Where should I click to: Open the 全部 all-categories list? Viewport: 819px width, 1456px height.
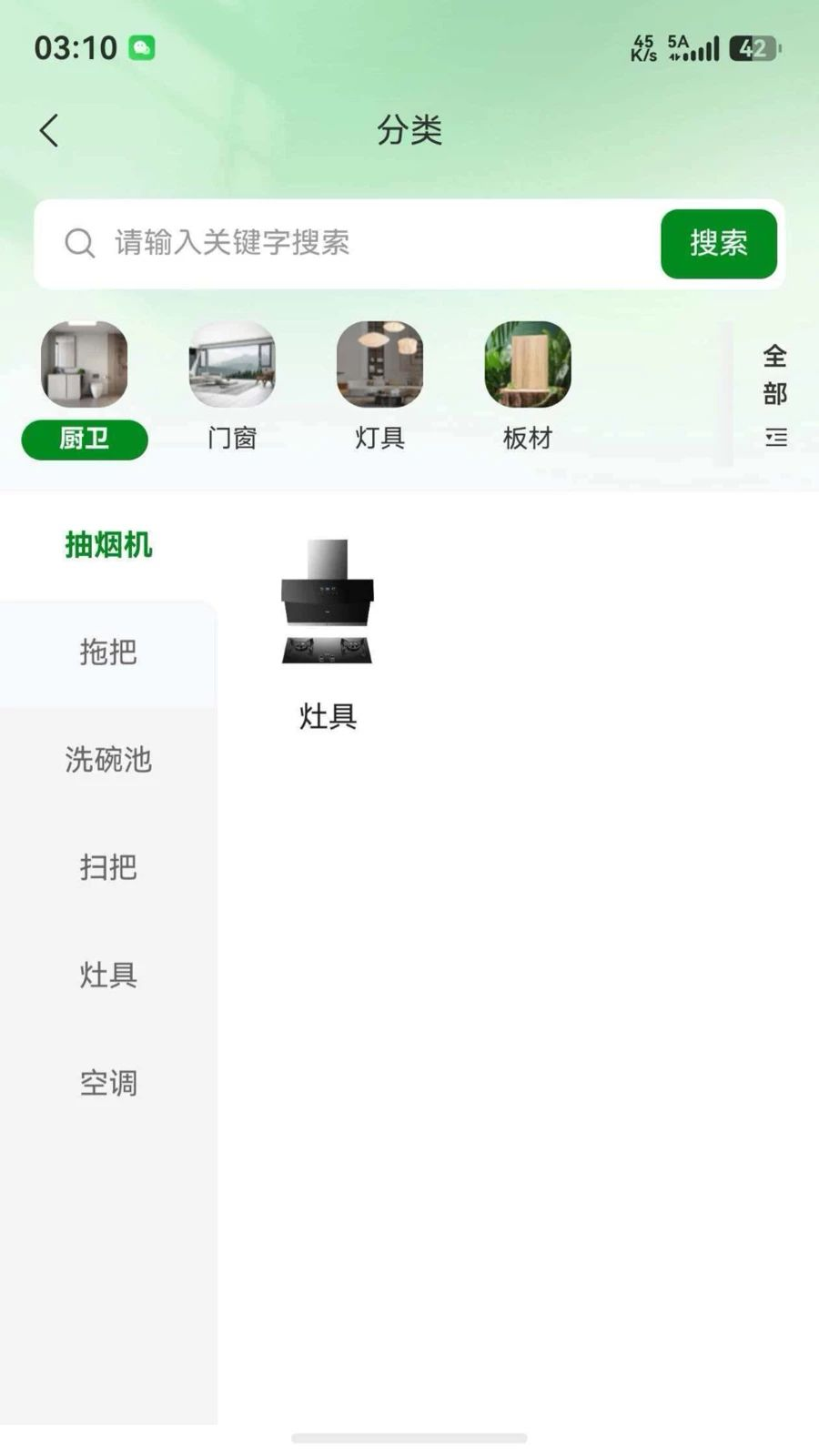point(775,395)
